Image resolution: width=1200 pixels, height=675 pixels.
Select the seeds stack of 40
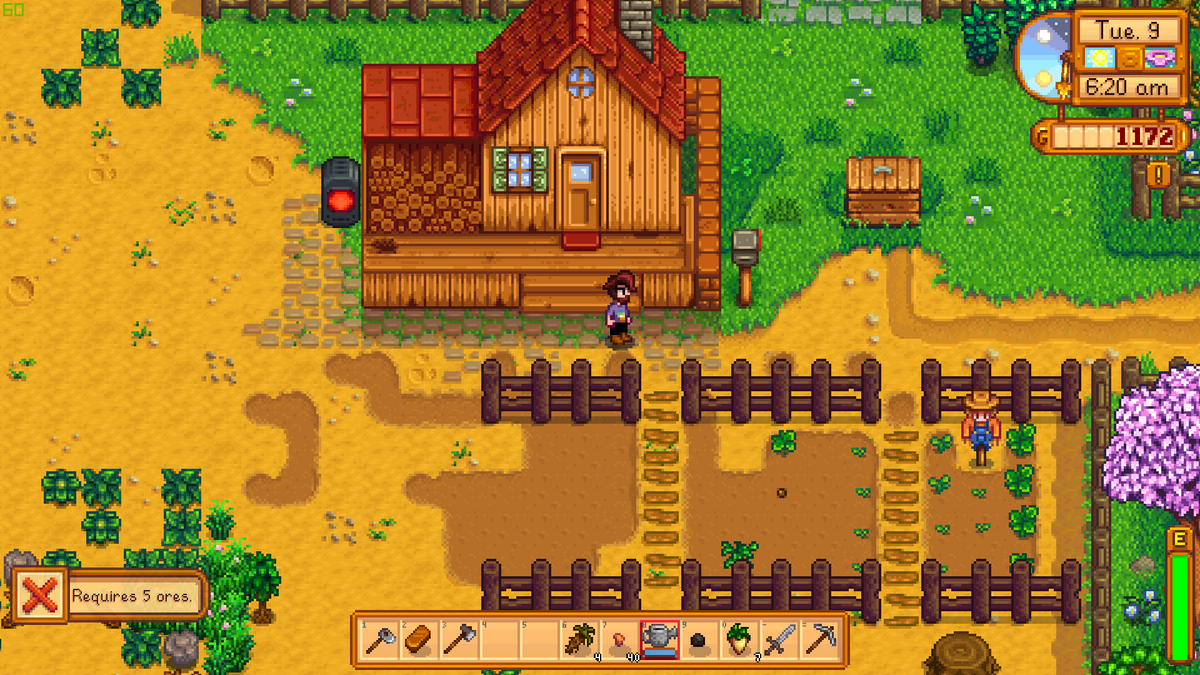point(620,640)
